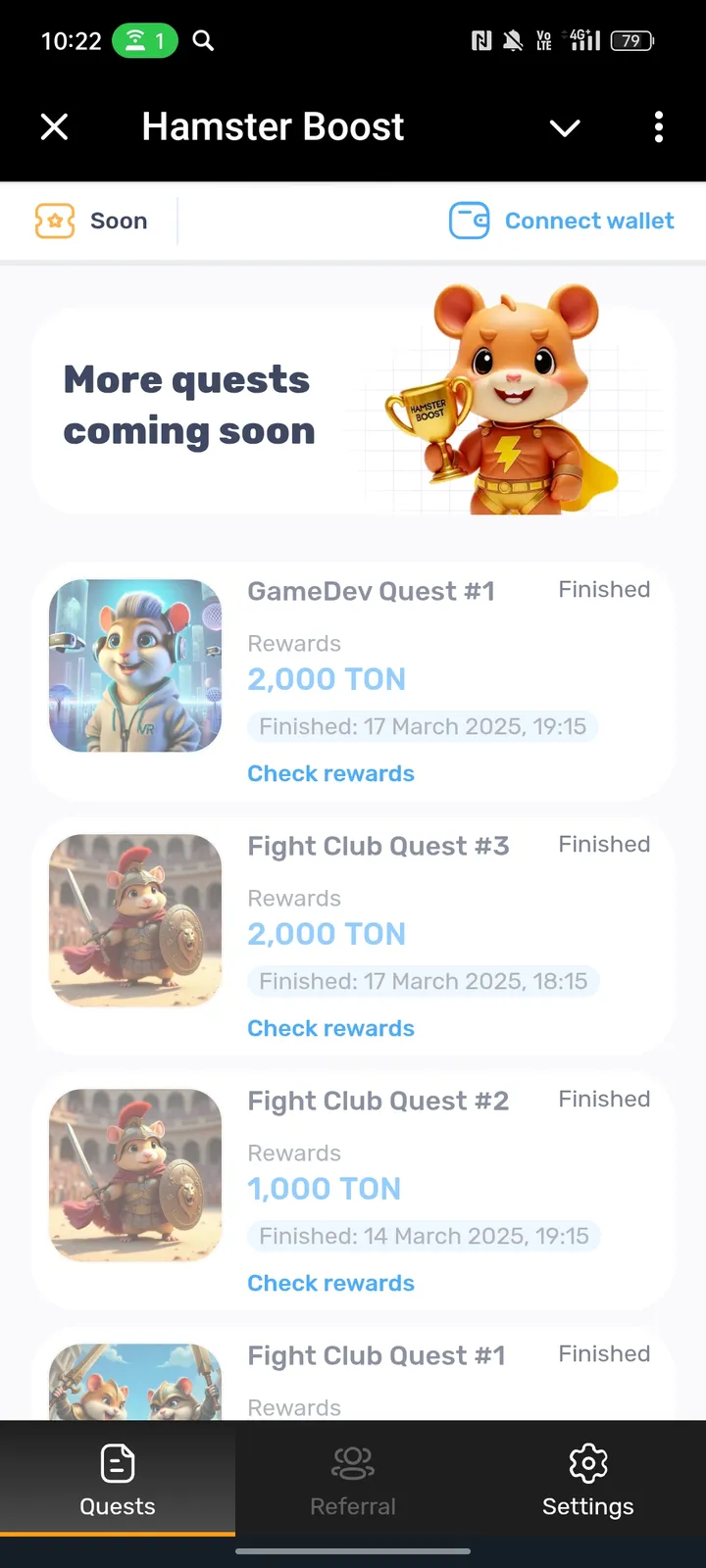The image size is (706, 1568).
Task: Collapse the Hamster Boost mini-app via the chevron
Action: point(565,127)
